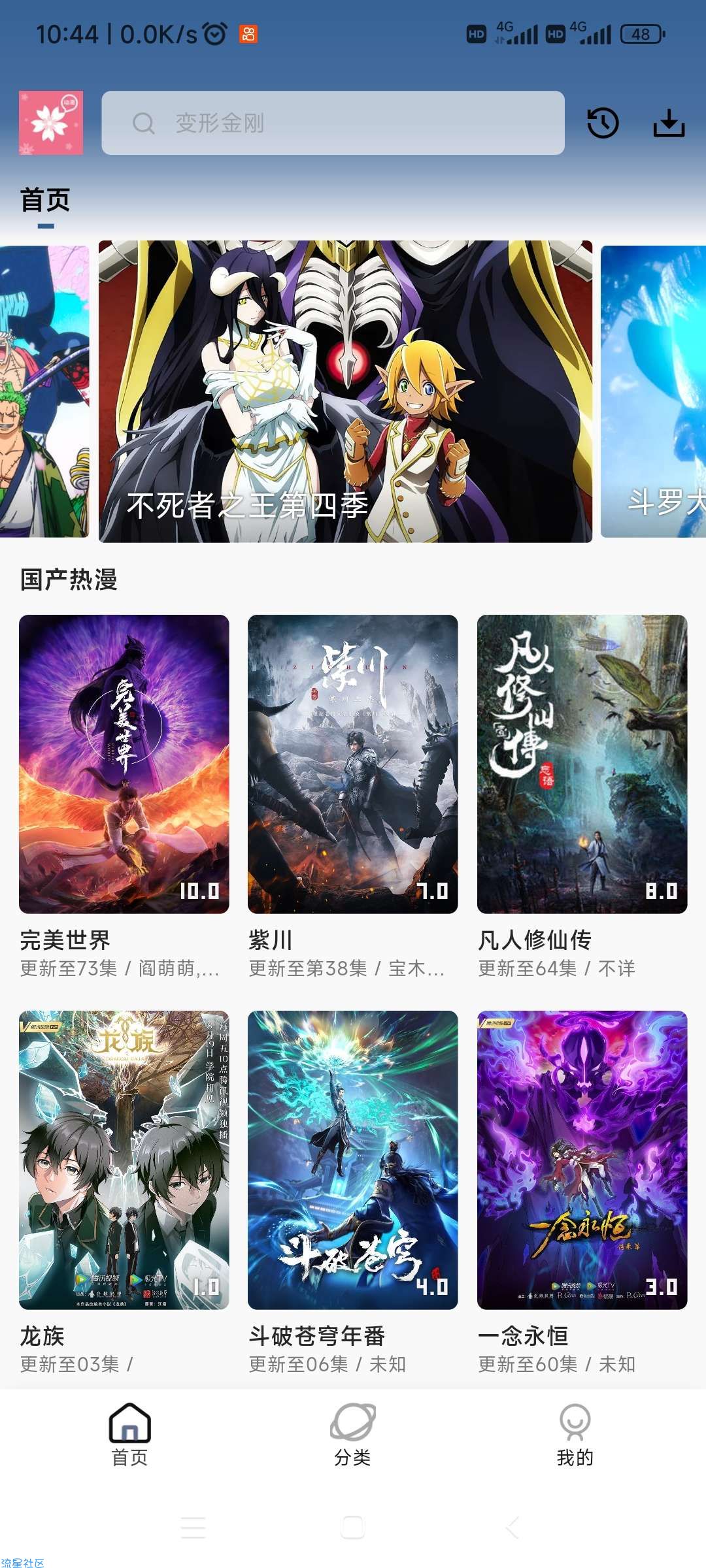Open the 紫川 anime card
706x1568 pixels.
353,764
